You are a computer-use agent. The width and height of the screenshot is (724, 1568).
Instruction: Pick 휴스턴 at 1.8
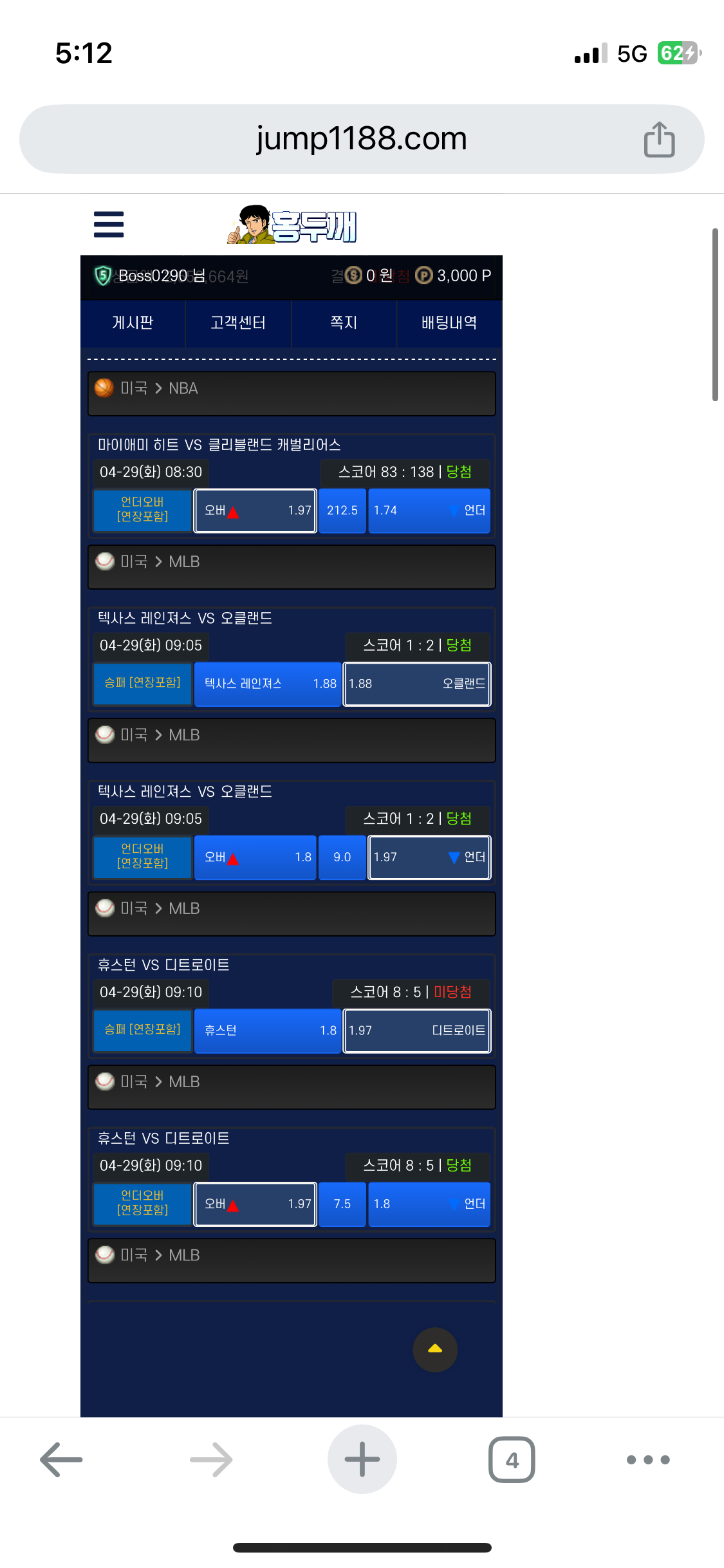(x=267, y=1031)
